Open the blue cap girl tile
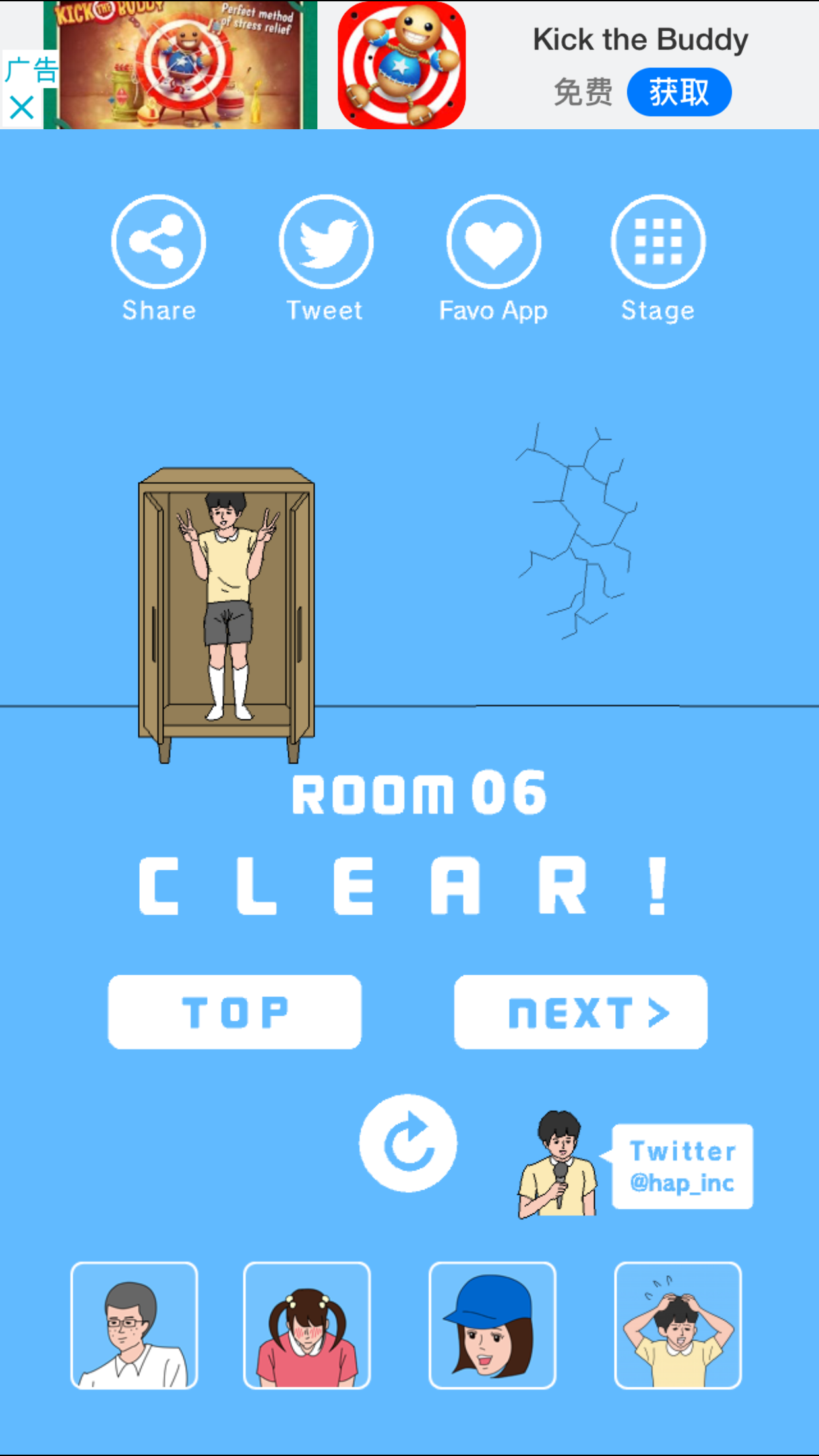819x1456 pixels. tap(493, 1325)
